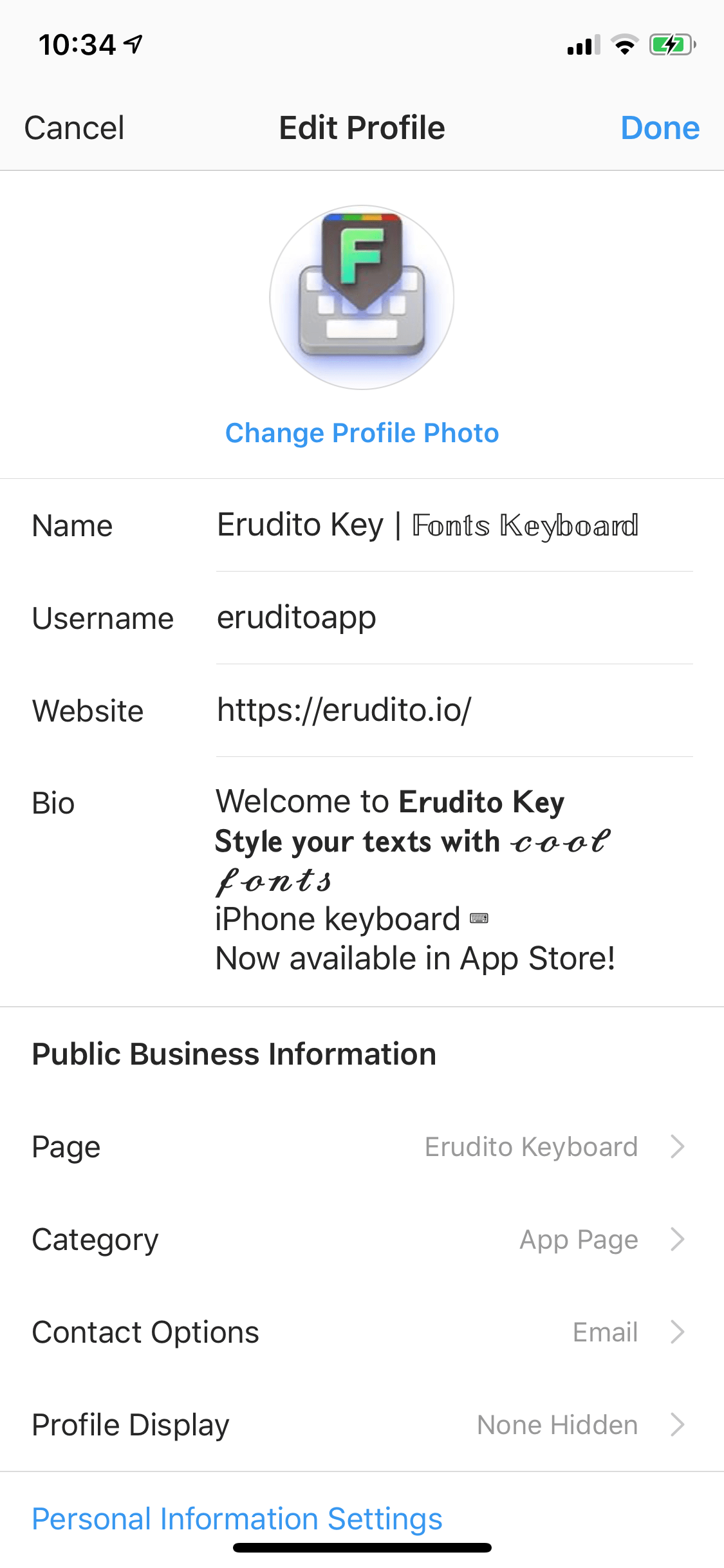Image resolution: width=724 pixels, height=1568 pixels.
Task: Tap Done to save profile changes
Action: click(660, 127)
